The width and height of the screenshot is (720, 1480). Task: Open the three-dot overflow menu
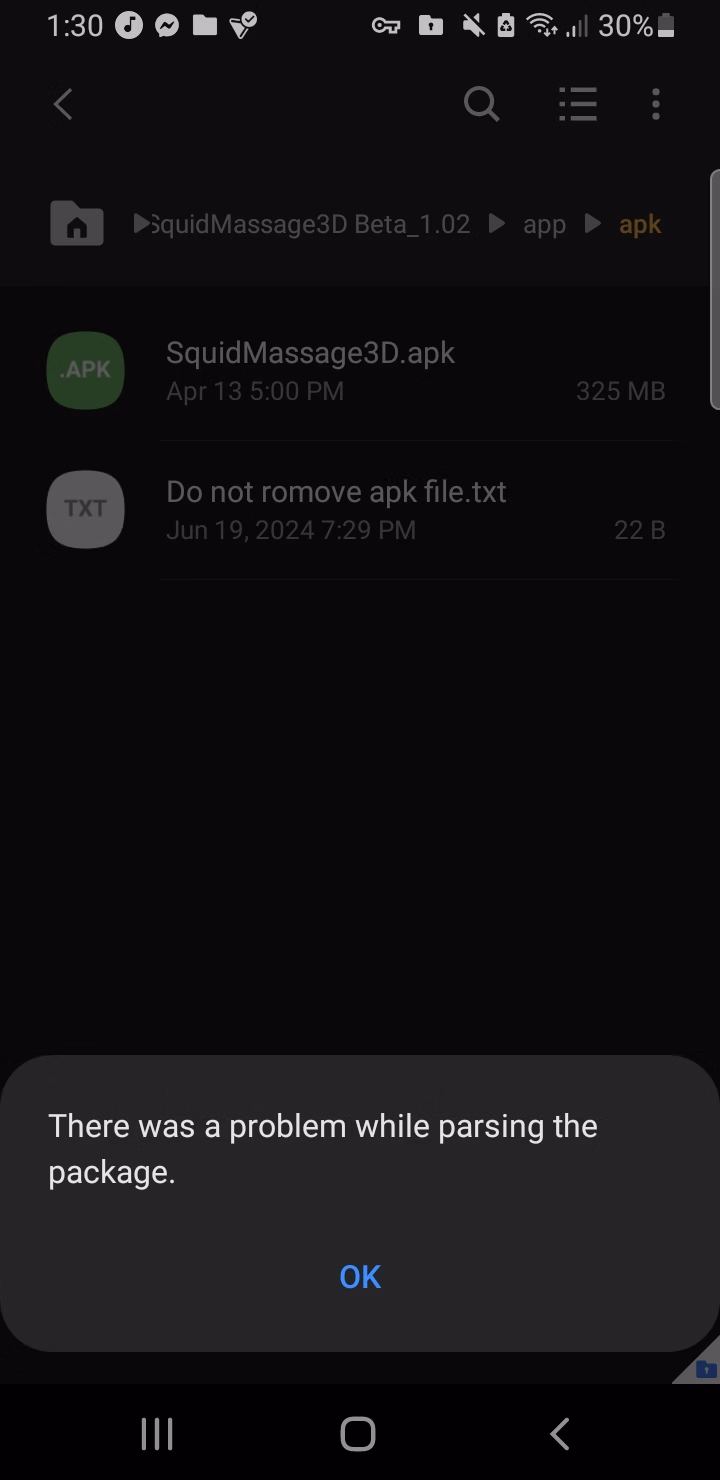pos(656,103)
